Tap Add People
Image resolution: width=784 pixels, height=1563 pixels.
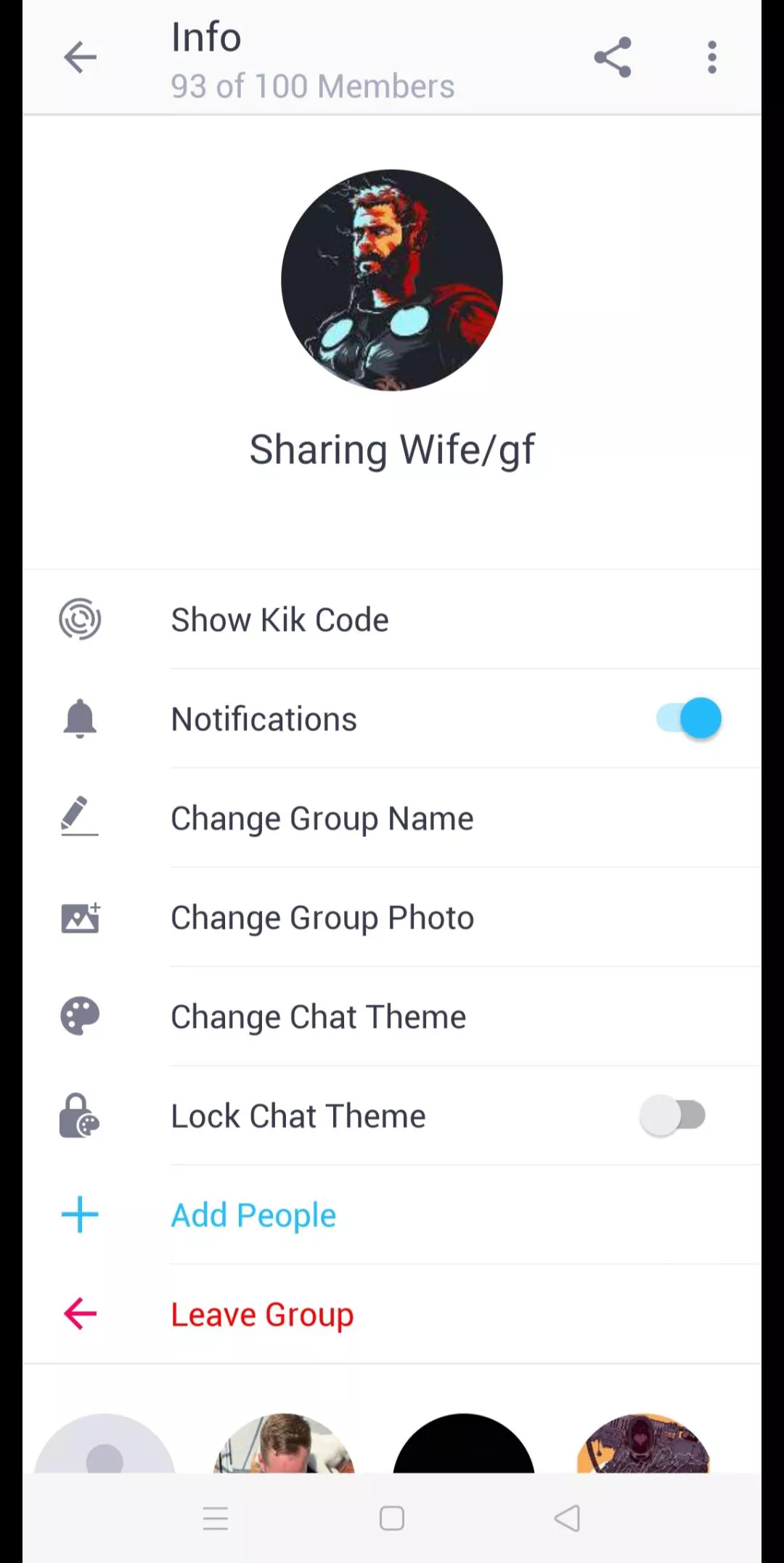pos(253,1215)
